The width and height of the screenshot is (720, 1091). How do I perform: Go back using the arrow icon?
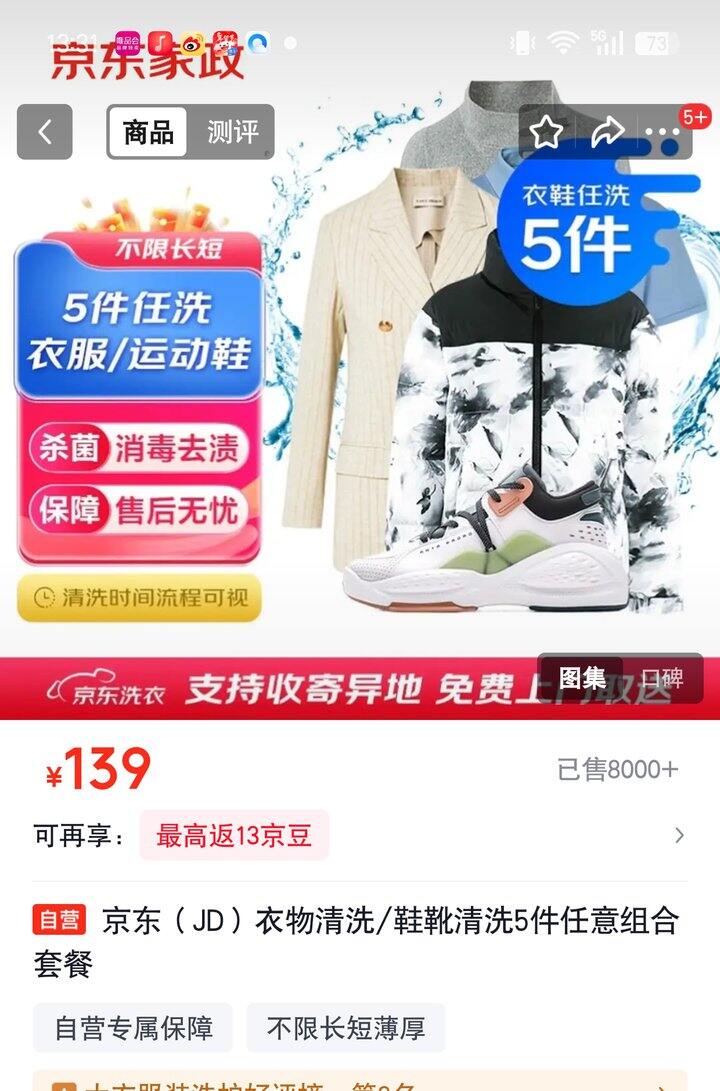point(44,132)
